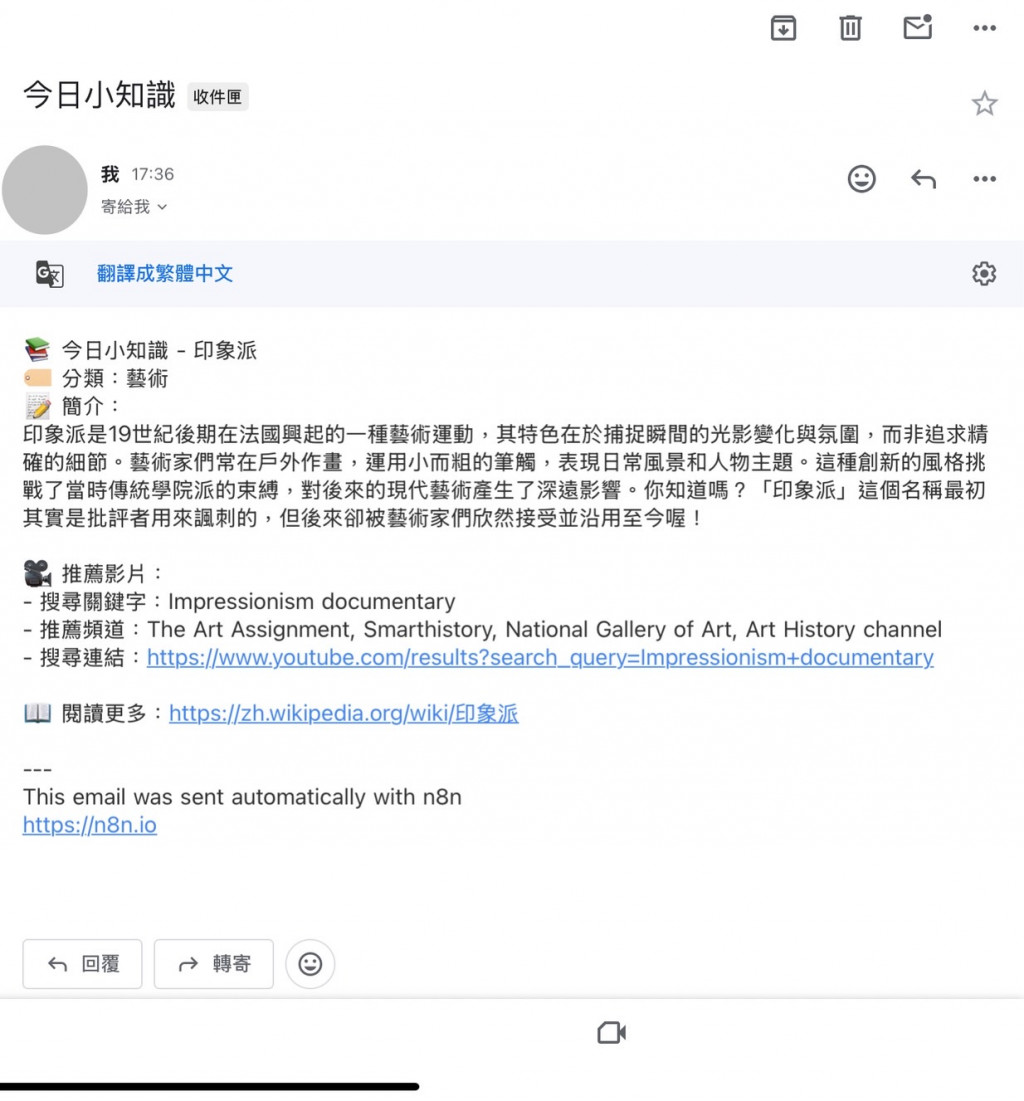This screenshot has width=1024, height=1101.
Task: Visit the n8n.io link
Action: (90, 825)
